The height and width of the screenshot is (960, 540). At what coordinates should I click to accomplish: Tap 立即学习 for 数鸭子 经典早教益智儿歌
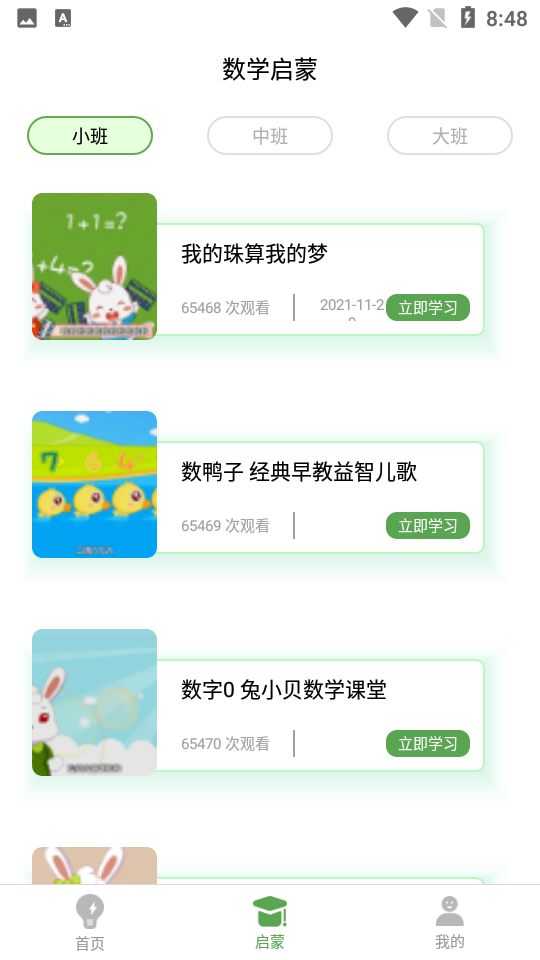428,525
